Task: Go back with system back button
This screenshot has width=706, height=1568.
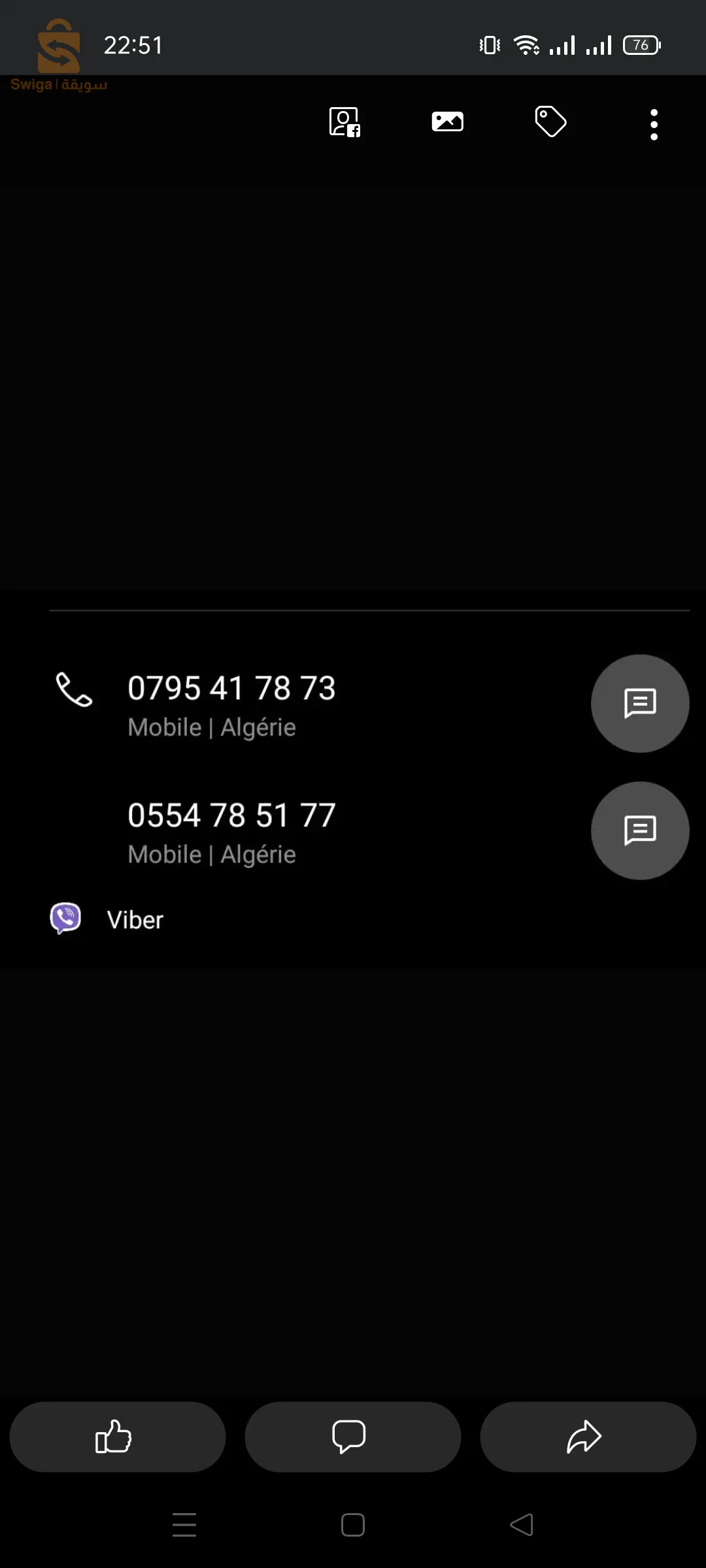Action: point(522,1525)
